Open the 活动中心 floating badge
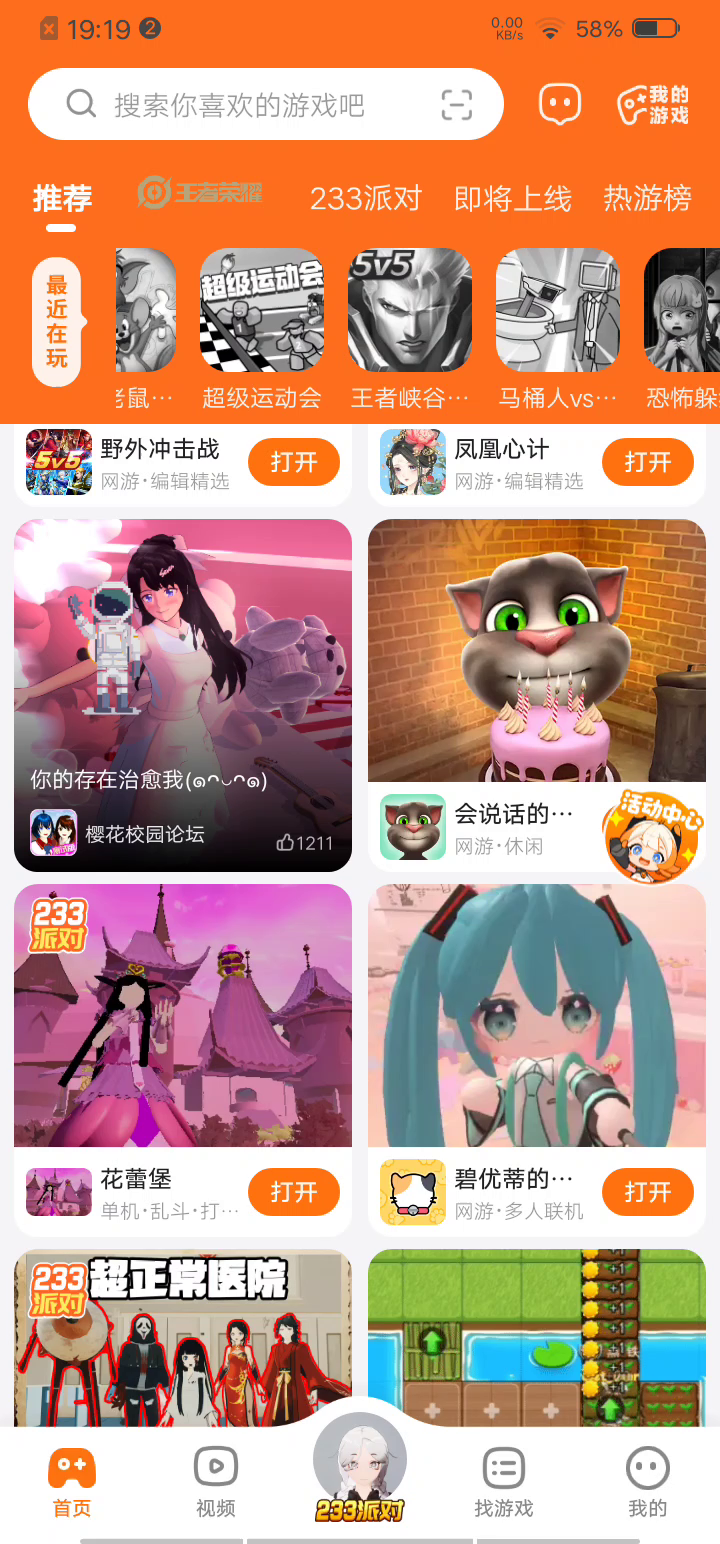 click(x=654, y=836)
